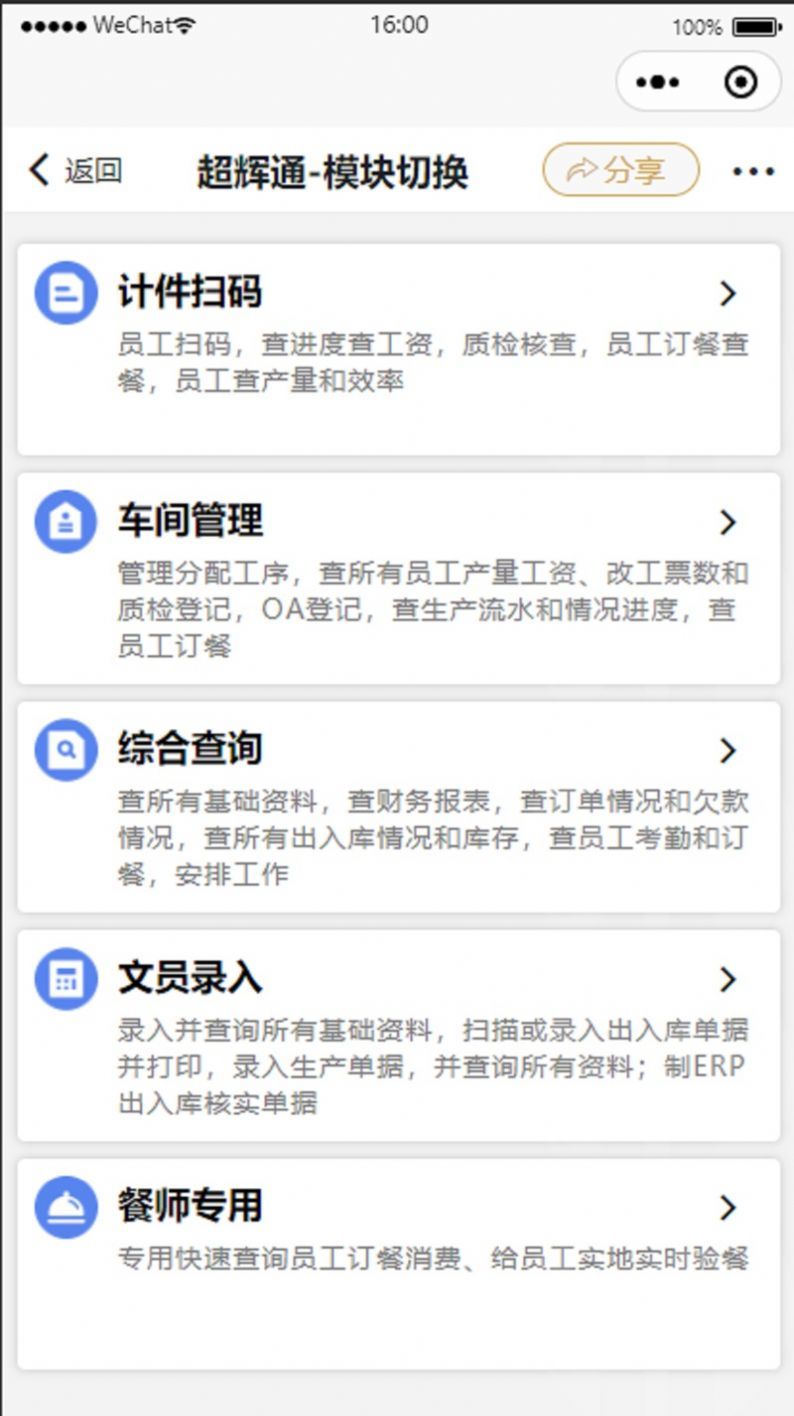Click the back chevron arrow icon

[37, 170]
